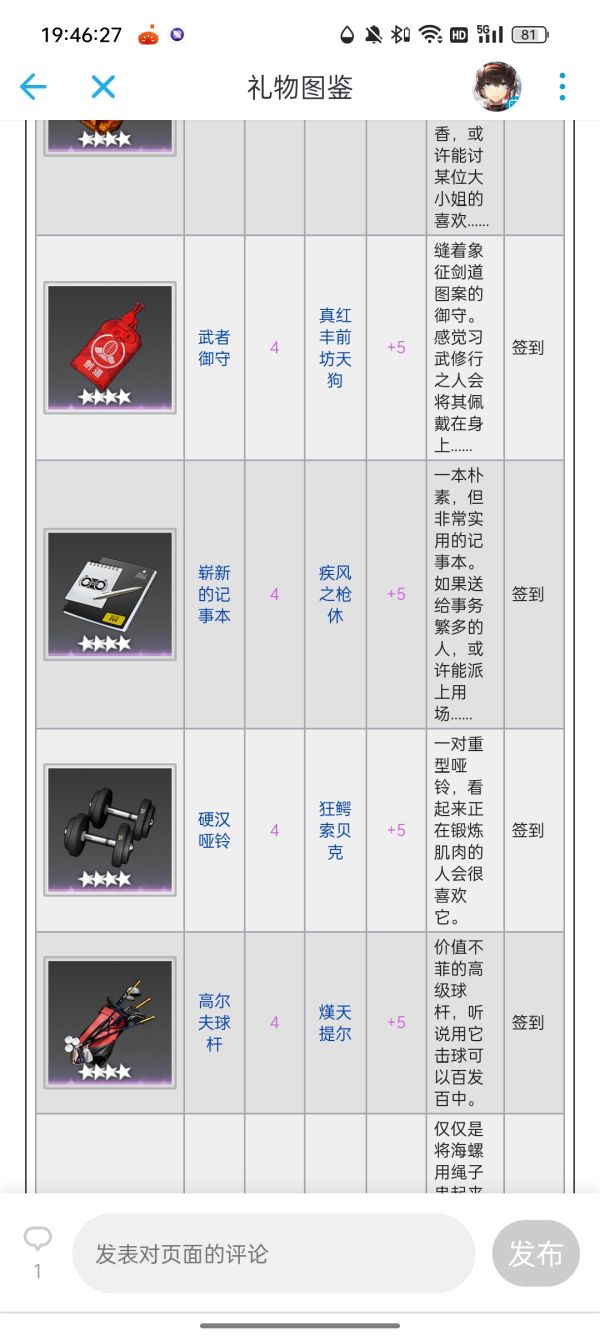600x1340 pixels.
Task: Open the 煤天提尔 link
Action: pos(335,1022)
